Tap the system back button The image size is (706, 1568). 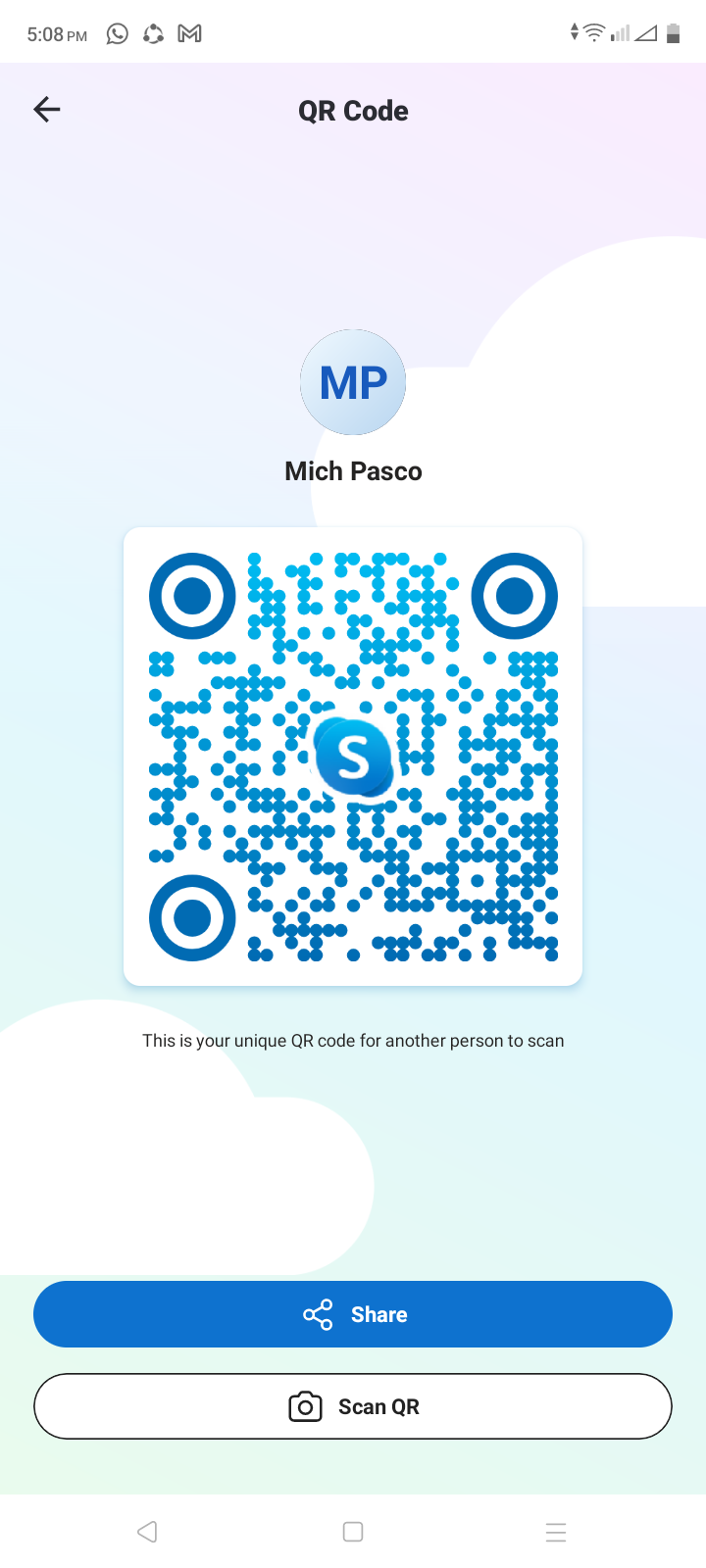coord(147,1532)
